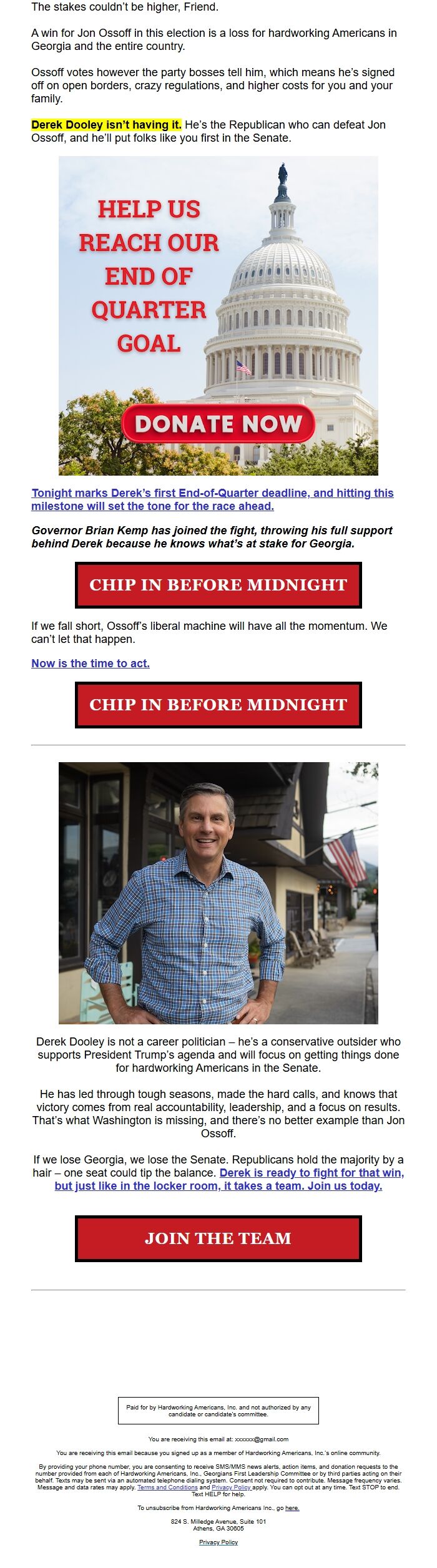Image resolution: width=437 pixels, height=1568 pixels.
Task: Tap the Join the Team button
Action: pyautogui.click(x=218, y=1238)
